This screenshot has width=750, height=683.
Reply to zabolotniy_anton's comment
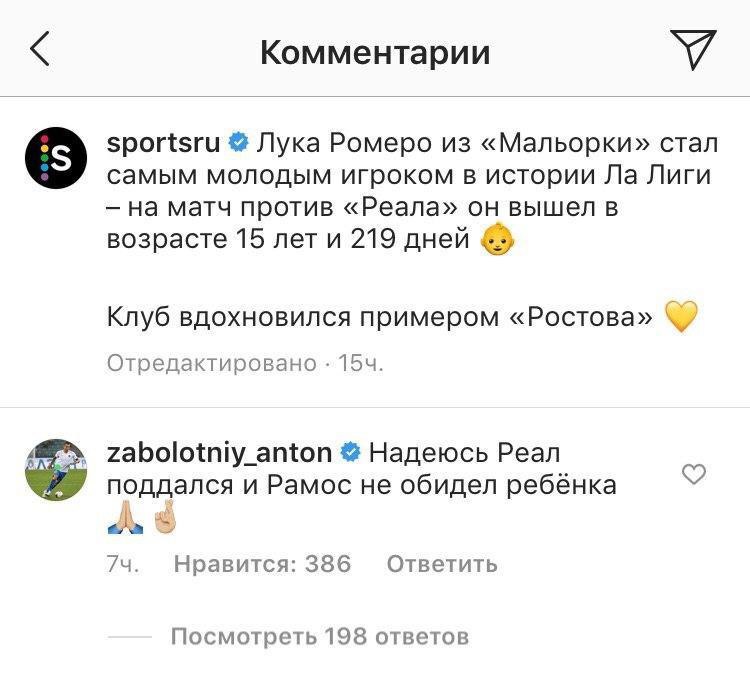[441, 564]
